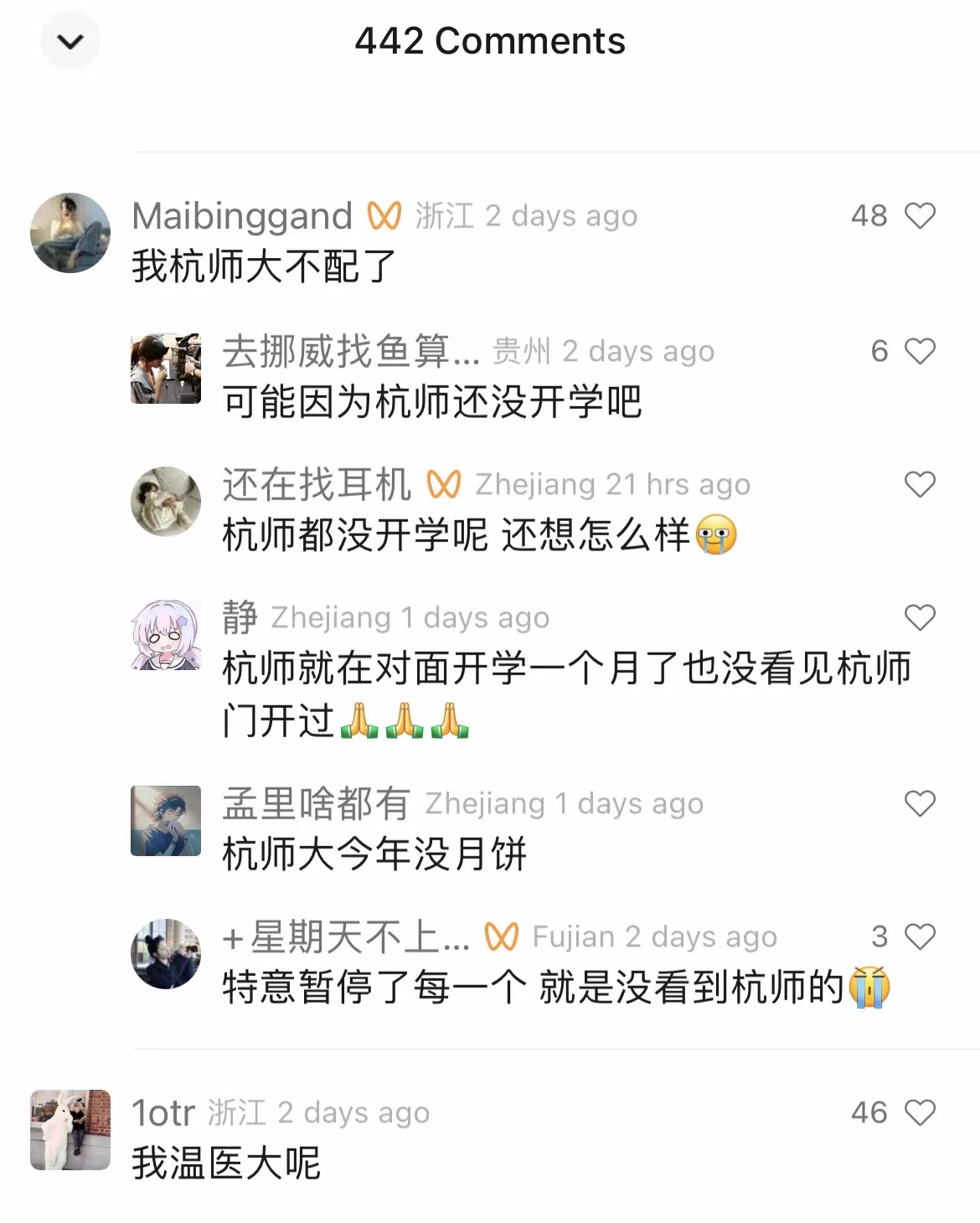Open Maibinggand's profile avatar
Image resolution: width=980 pixels, height=1223 pixels.
point(70,233)
